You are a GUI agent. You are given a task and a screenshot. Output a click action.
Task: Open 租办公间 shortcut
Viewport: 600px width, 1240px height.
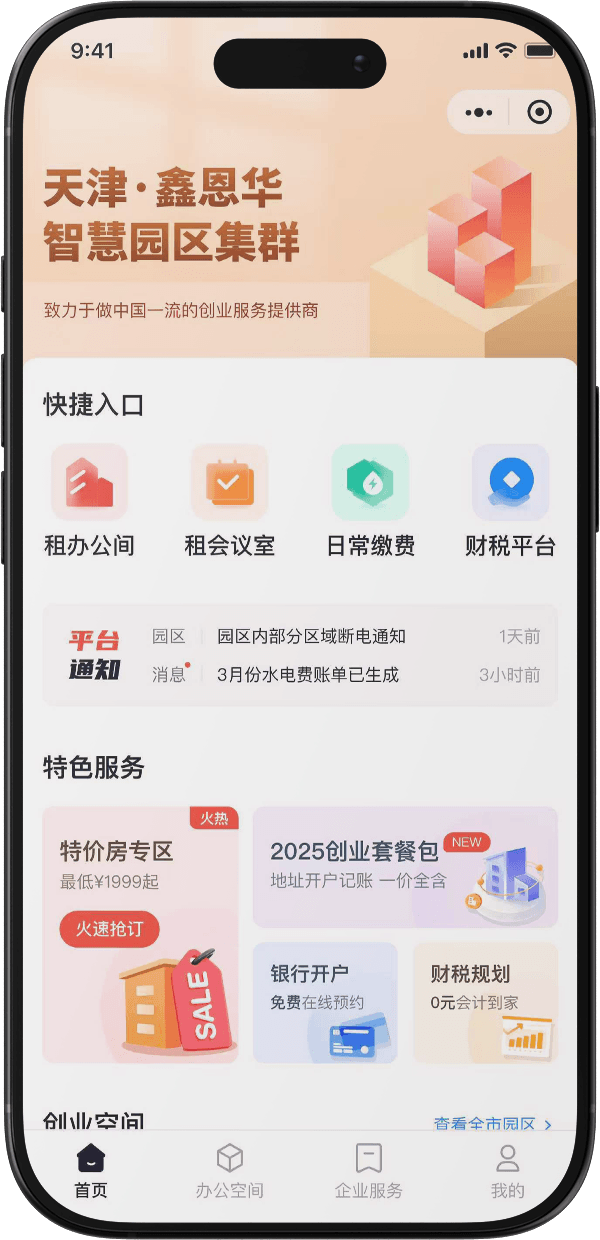pos(89,500)
